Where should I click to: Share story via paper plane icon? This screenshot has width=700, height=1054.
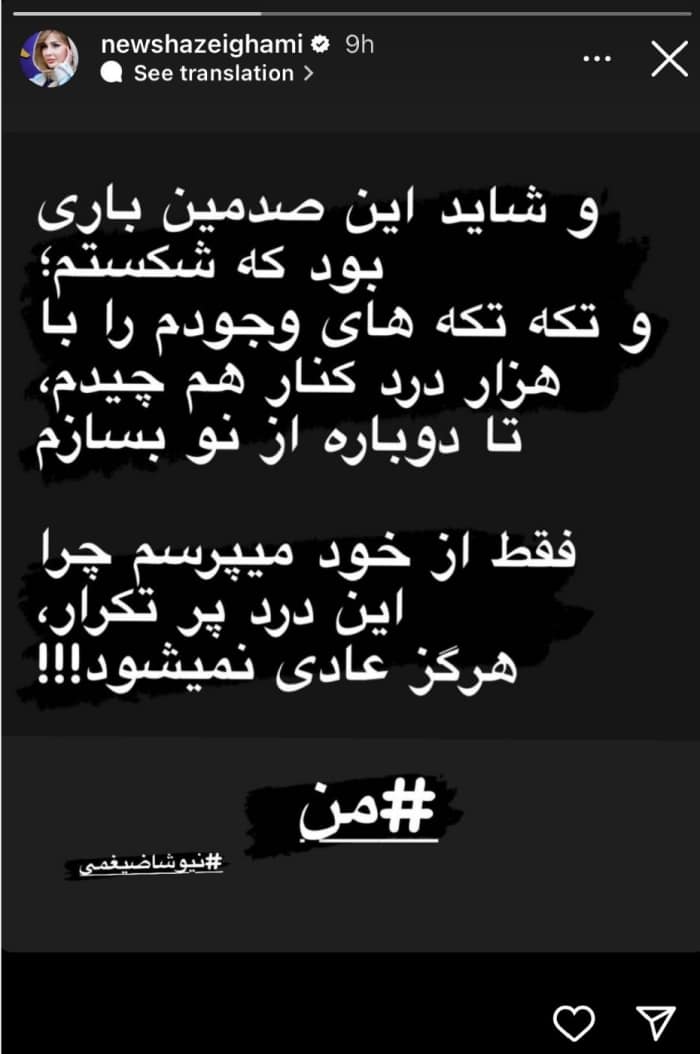(x=656, y=1021)
